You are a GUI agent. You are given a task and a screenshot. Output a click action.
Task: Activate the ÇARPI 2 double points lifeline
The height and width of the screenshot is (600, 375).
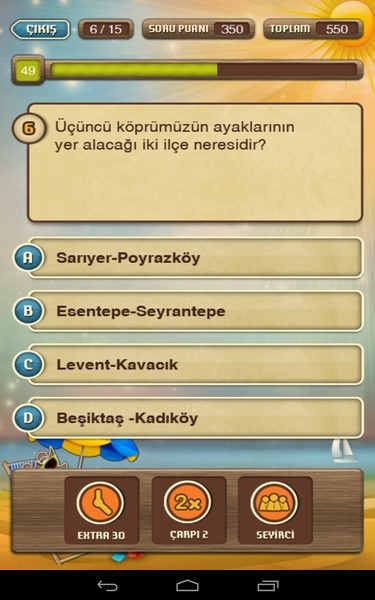point(189,510)
